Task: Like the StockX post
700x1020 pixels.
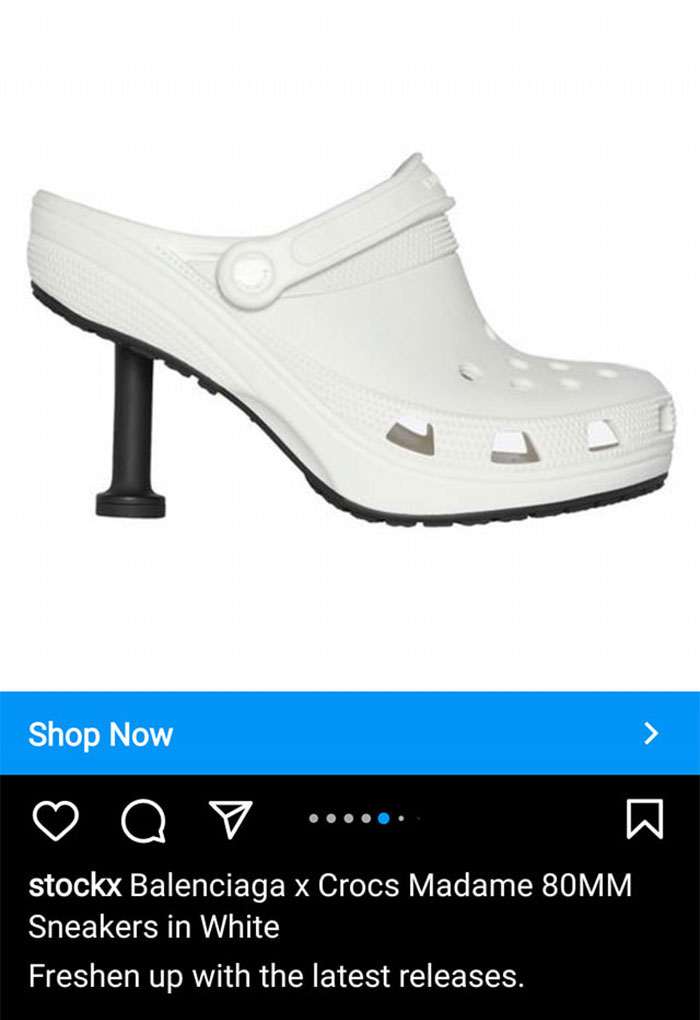Action: 55,820
